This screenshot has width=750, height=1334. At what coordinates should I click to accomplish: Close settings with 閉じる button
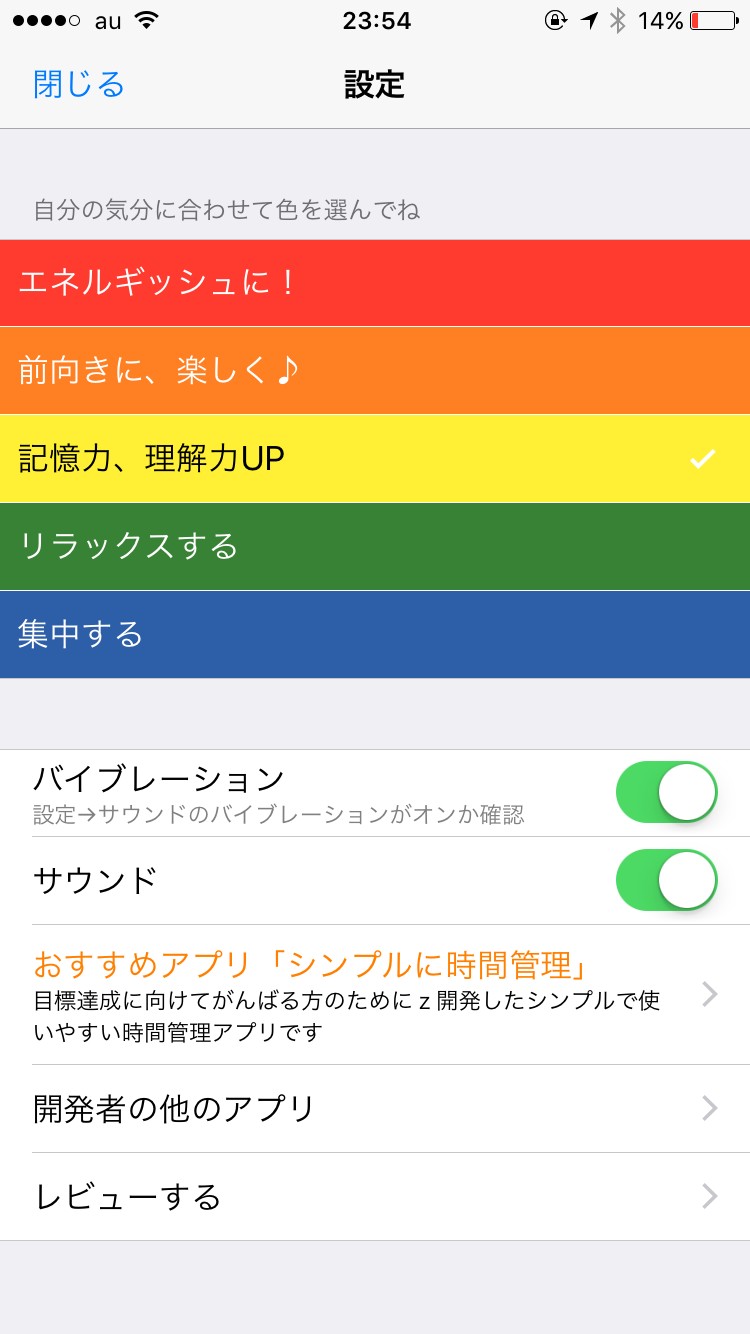[x=79, y=84]
